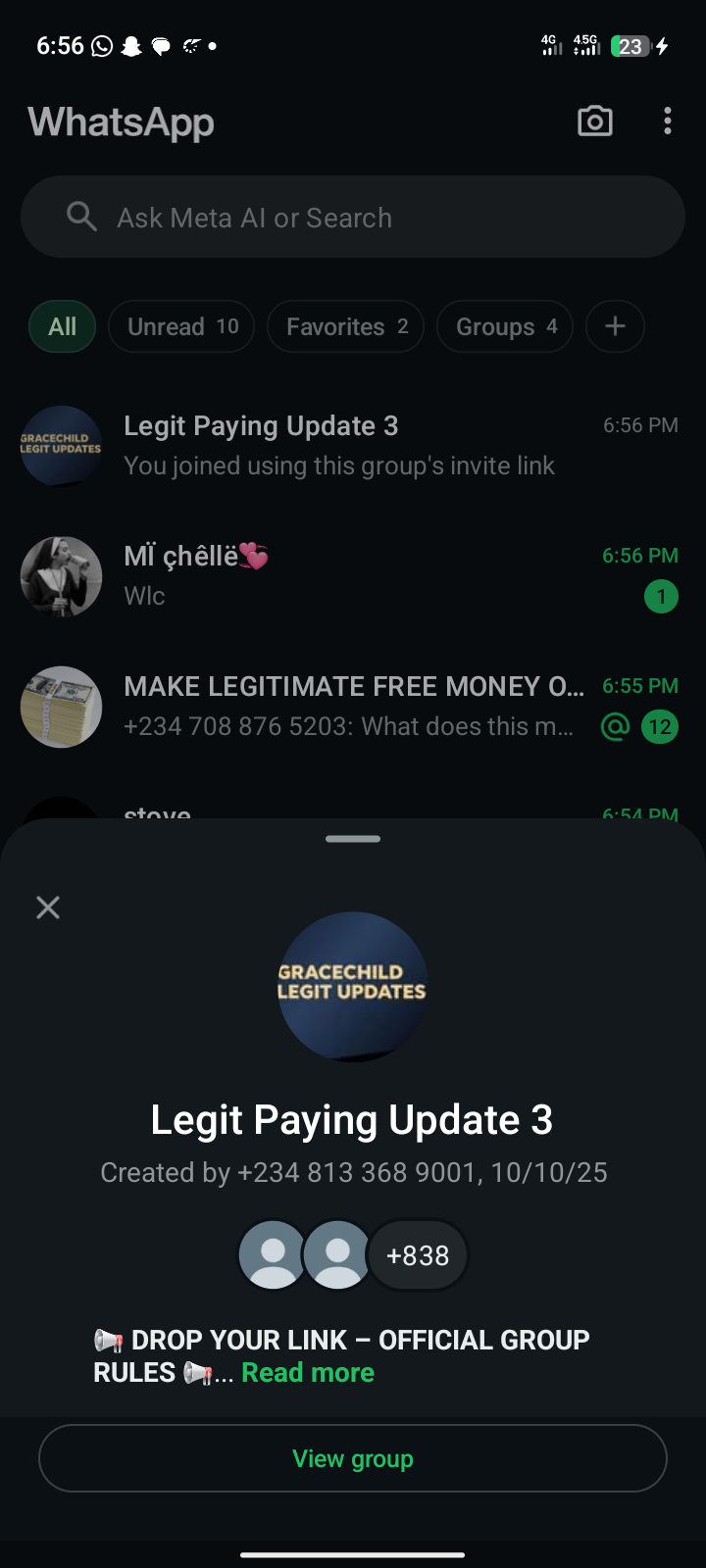Viewport: 706px width, 1568px height.
Task: Open the camera from the app bar
Action: click(594, 122)
